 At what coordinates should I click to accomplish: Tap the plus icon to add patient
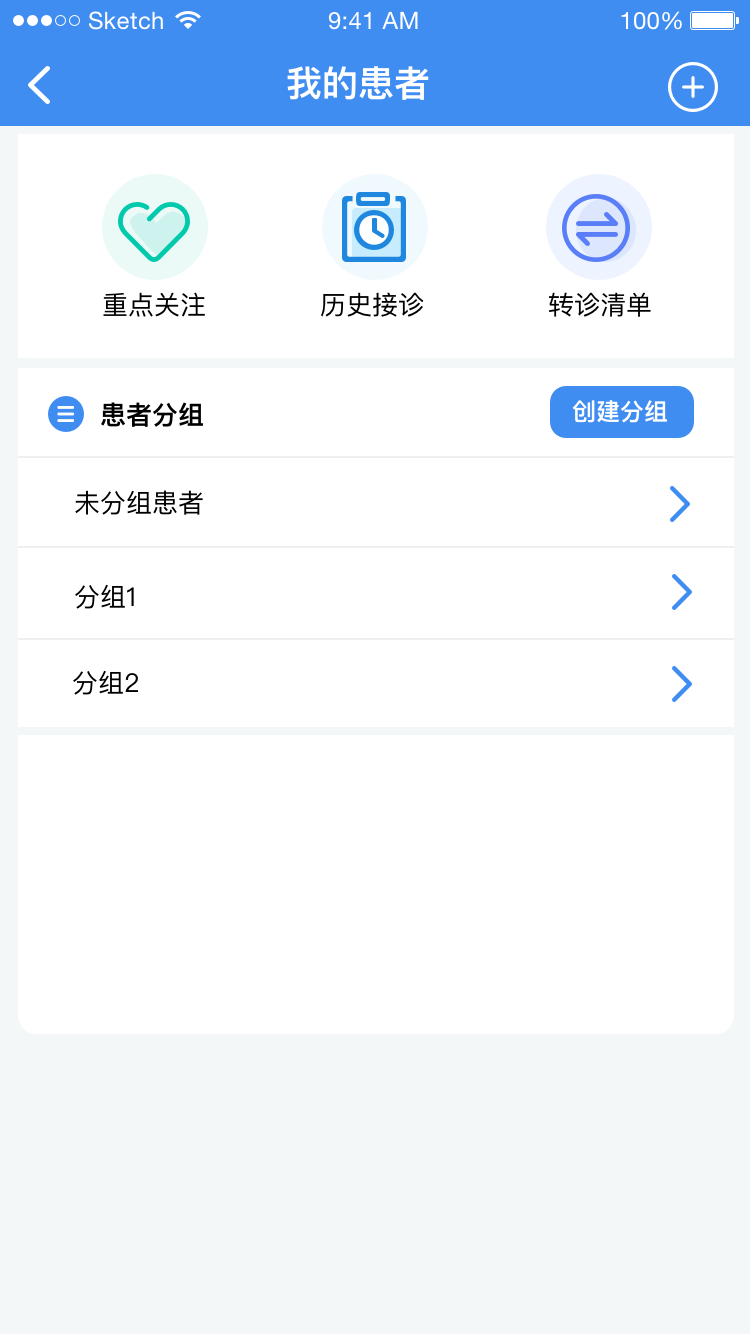692,87
